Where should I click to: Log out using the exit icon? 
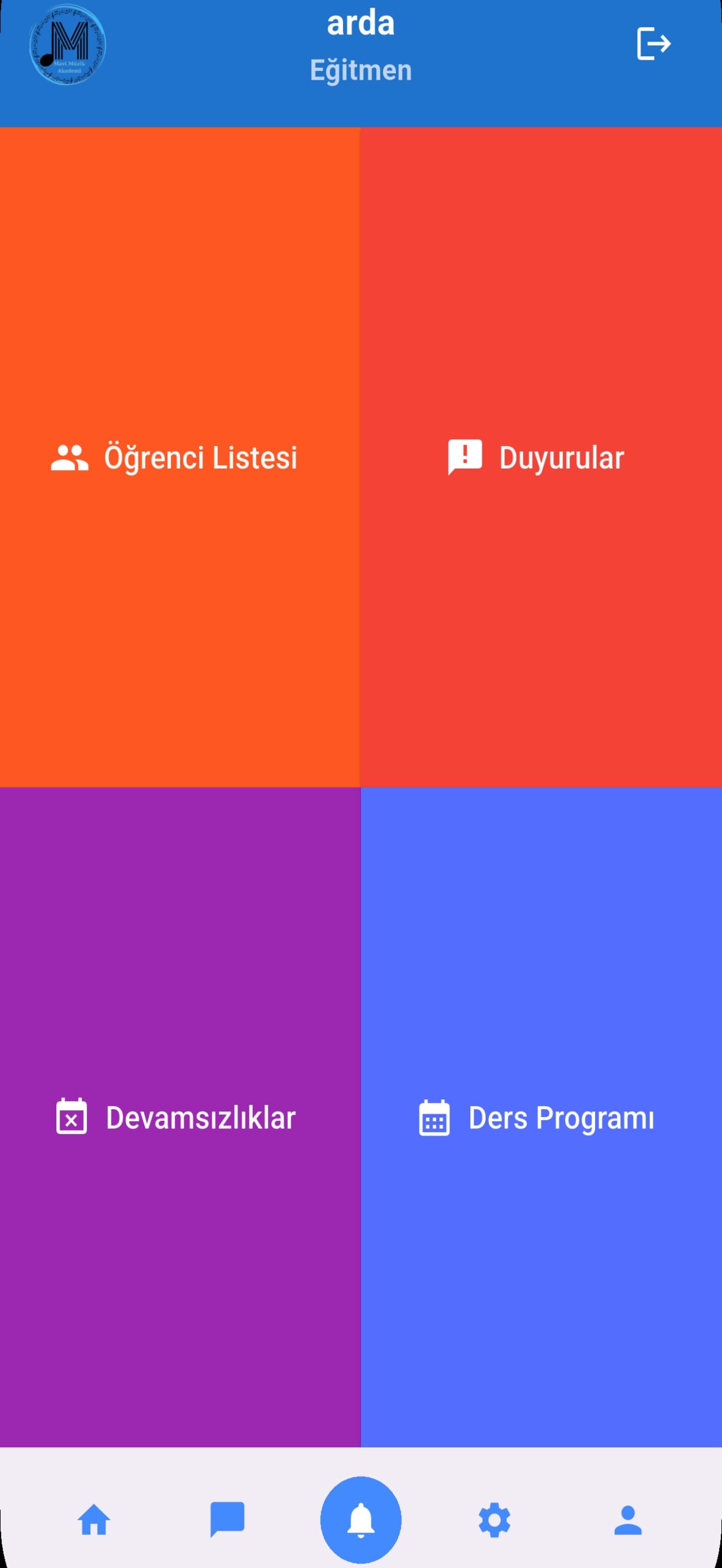pyautogui.click(x=653, y=43)
